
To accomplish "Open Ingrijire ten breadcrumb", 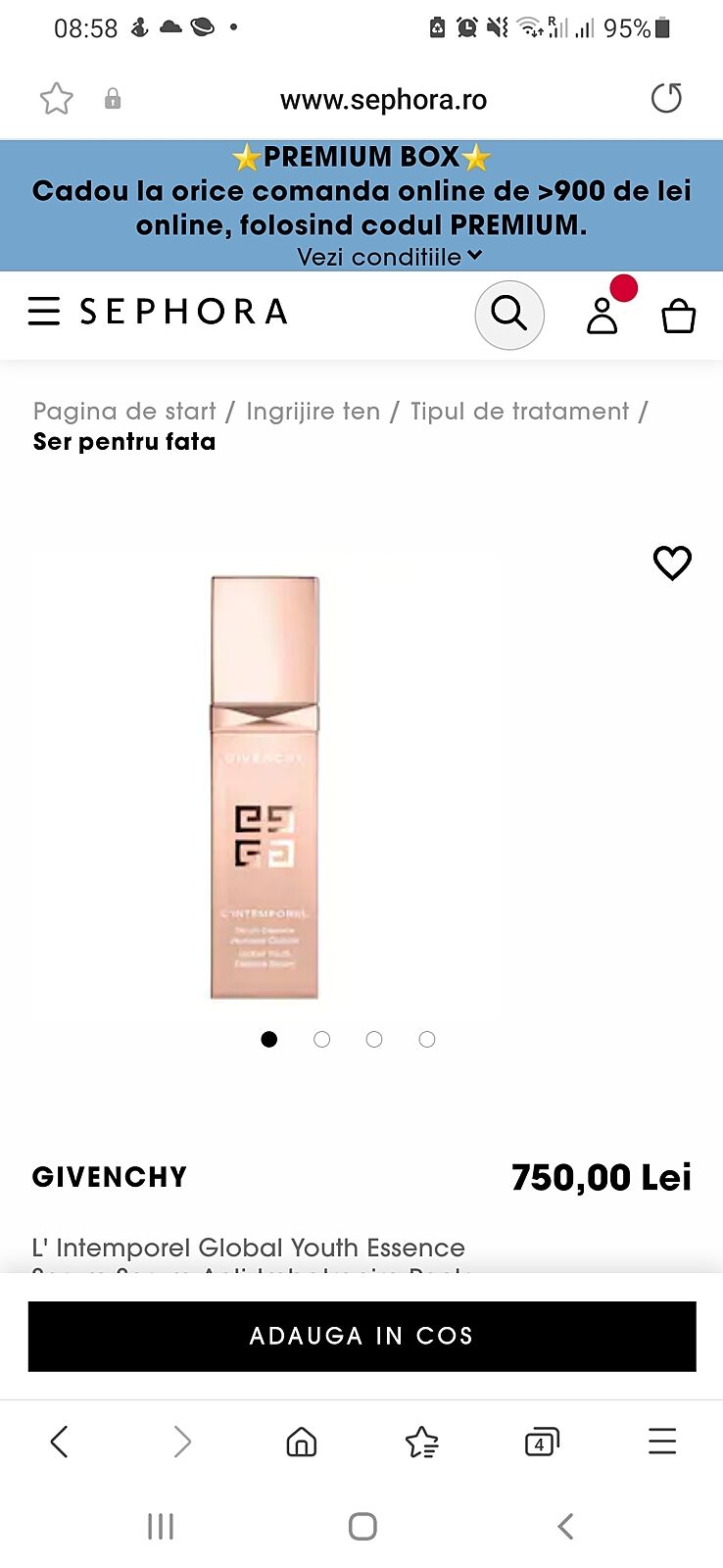I will coord(313,412).
